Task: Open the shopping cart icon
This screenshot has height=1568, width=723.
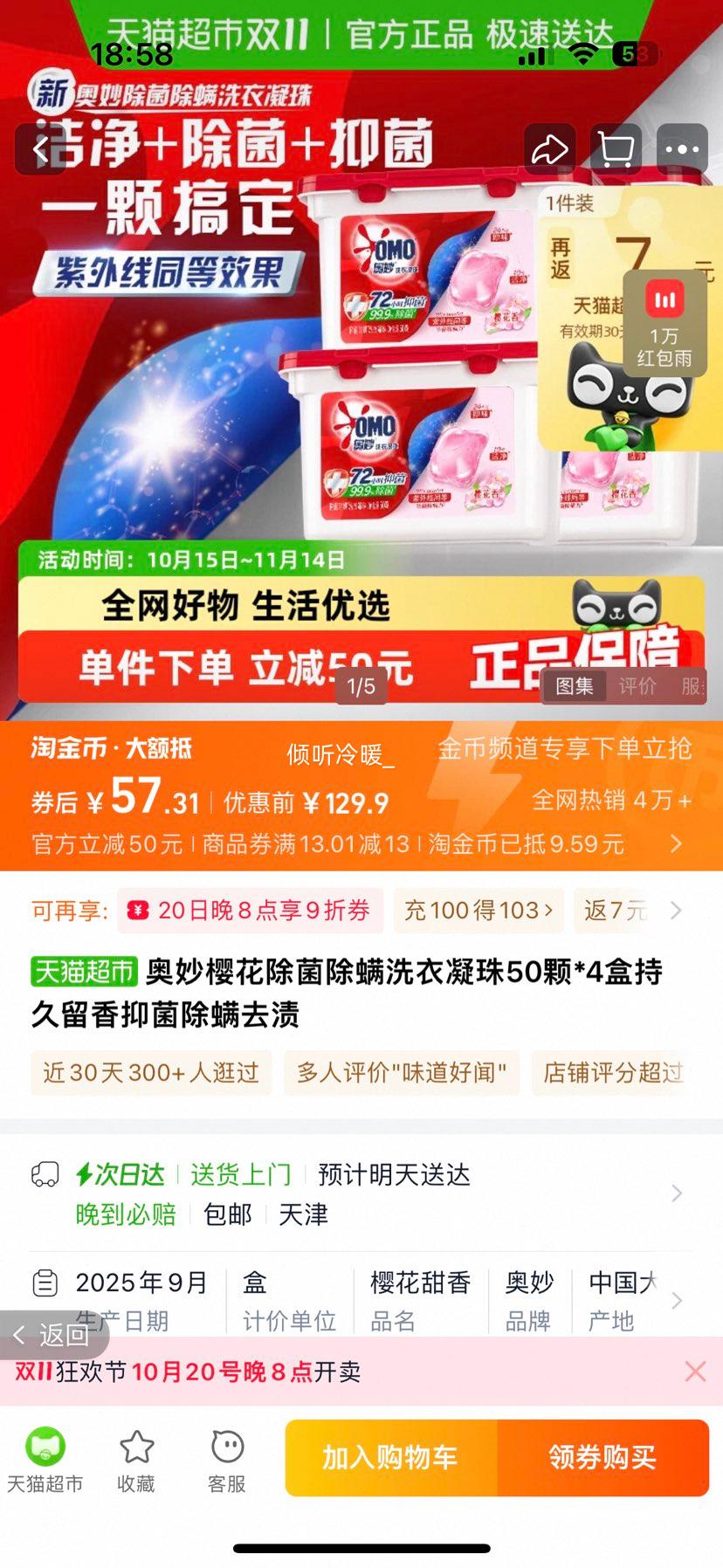Action: click(x=616, y=149)
